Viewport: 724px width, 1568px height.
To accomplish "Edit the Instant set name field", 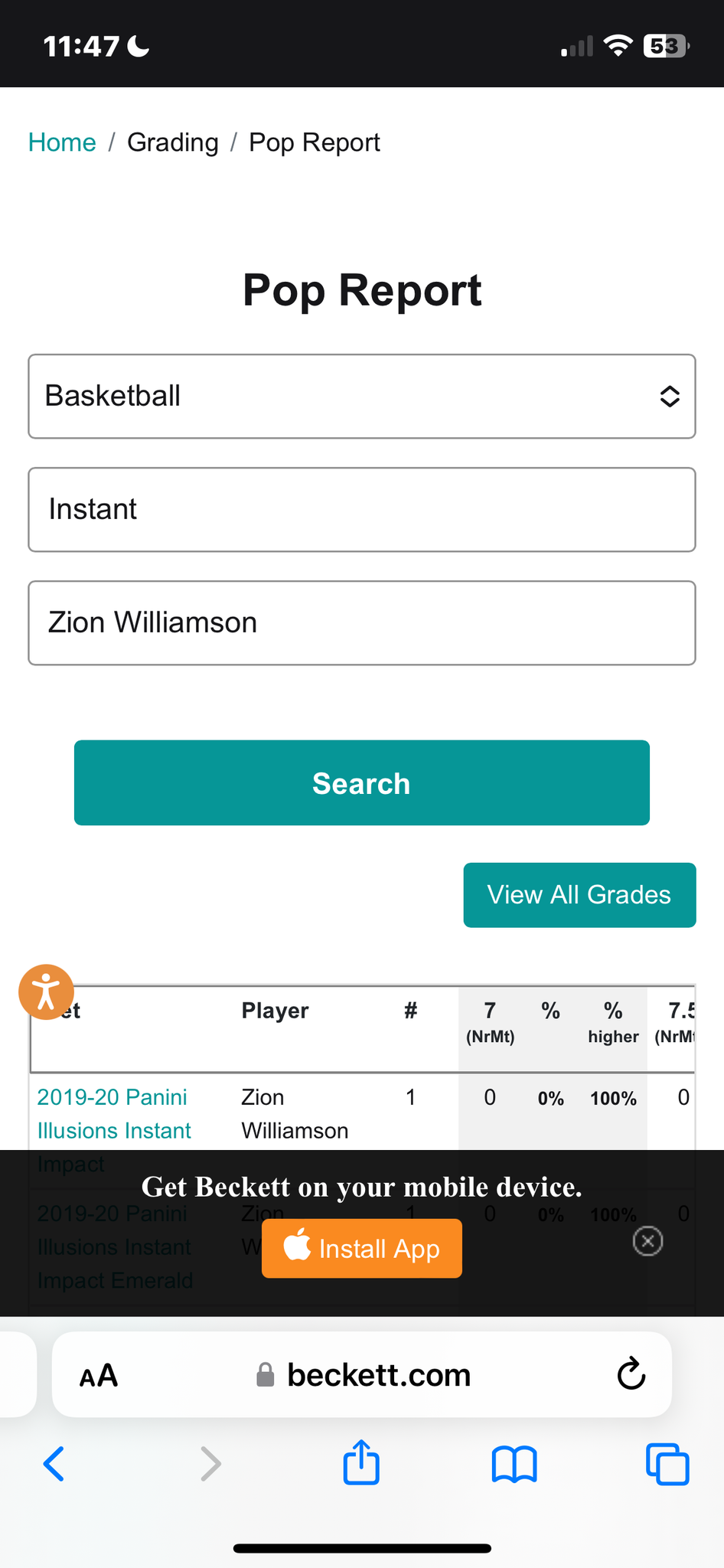I will pos(362,509).
